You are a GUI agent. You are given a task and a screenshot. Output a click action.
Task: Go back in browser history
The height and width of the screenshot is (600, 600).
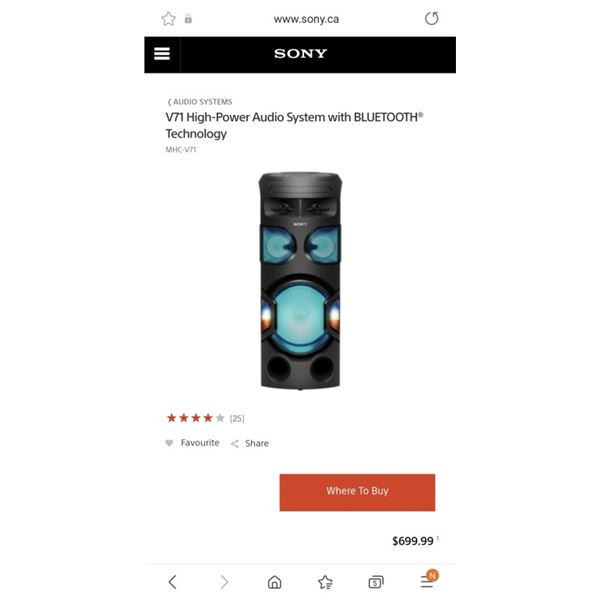(172, 582)
